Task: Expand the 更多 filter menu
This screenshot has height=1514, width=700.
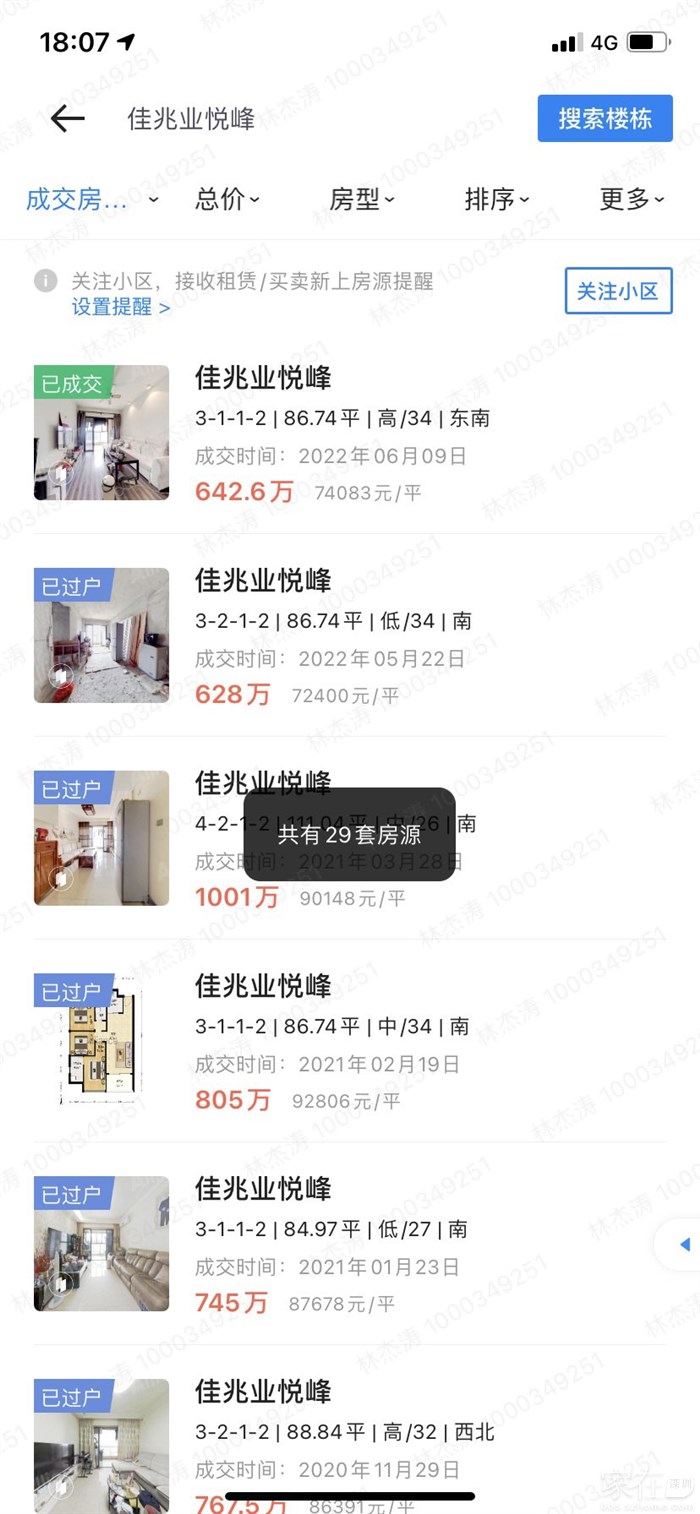Action: [x=631, y=200]
